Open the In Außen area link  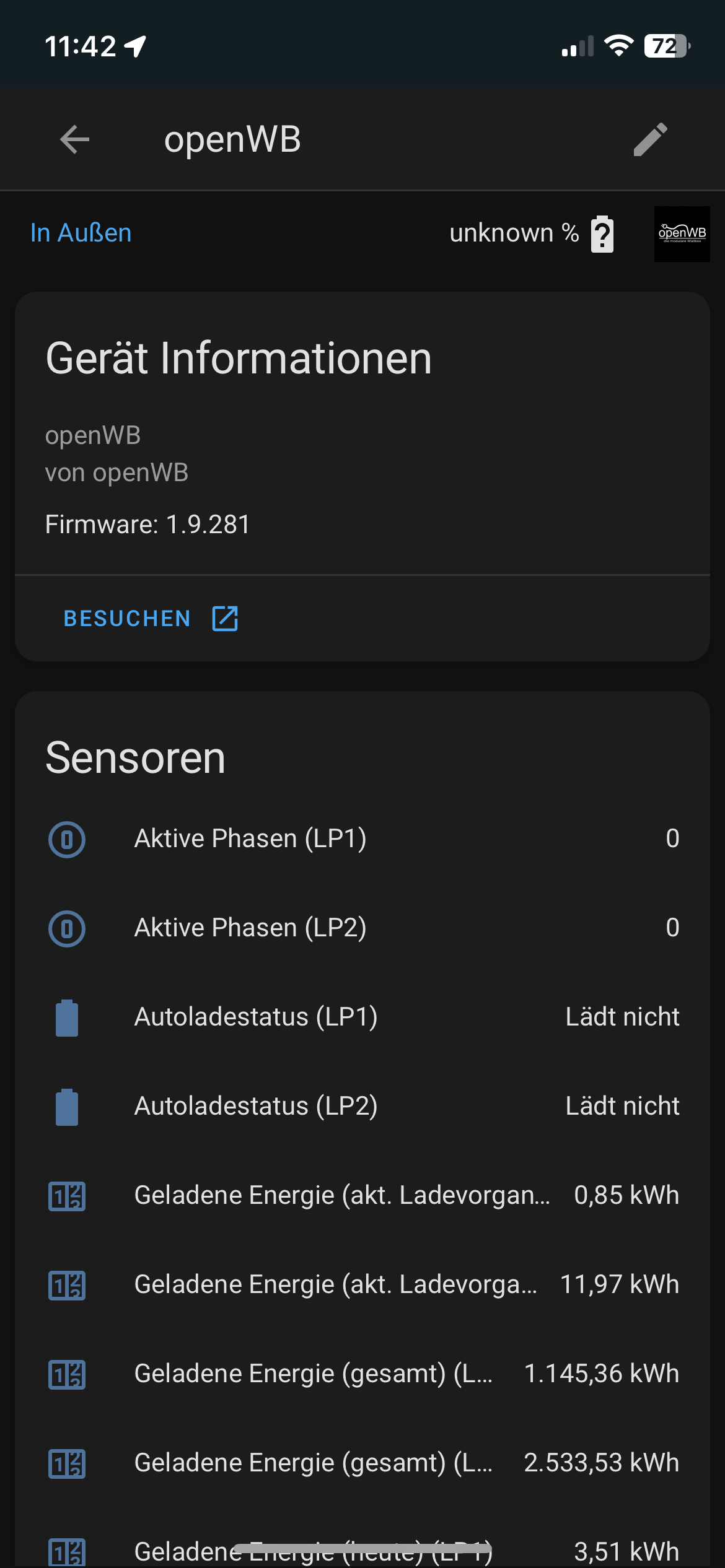click(x=81, y=233)
